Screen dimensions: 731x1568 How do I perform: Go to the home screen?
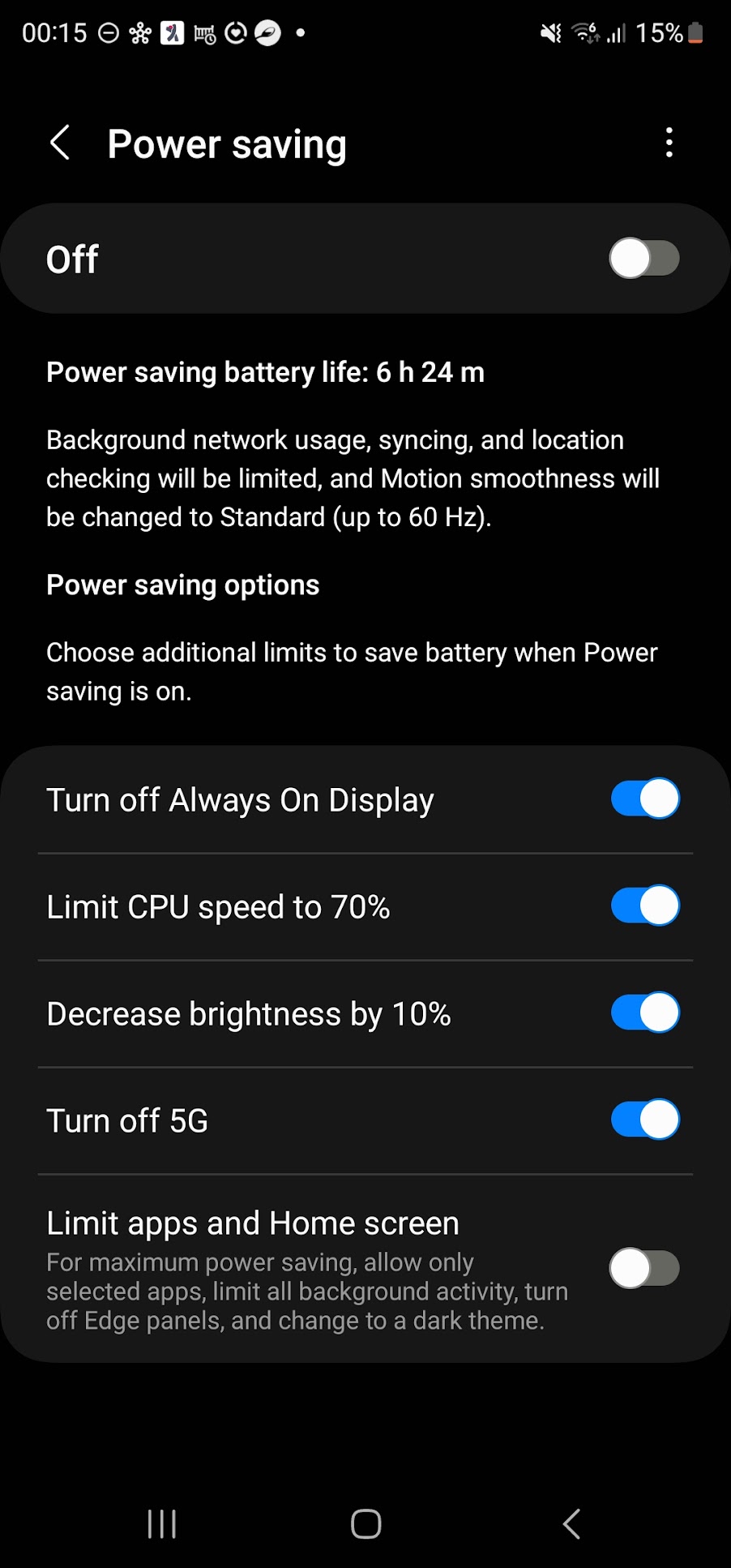click(x=366, y=1524)
